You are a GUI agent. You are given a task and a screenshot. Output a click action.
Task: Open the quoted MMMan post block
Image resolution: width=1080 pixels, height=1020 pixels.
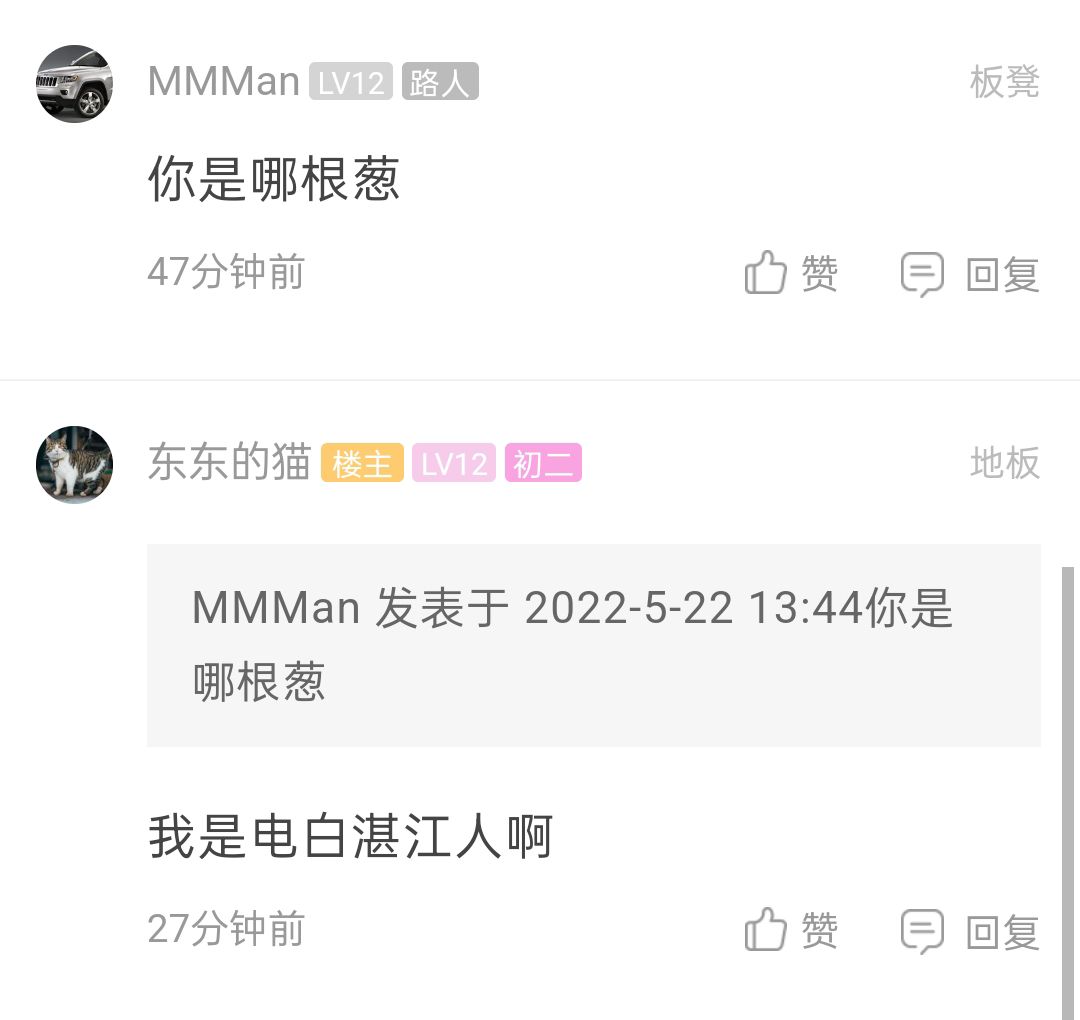pos(593,645)
